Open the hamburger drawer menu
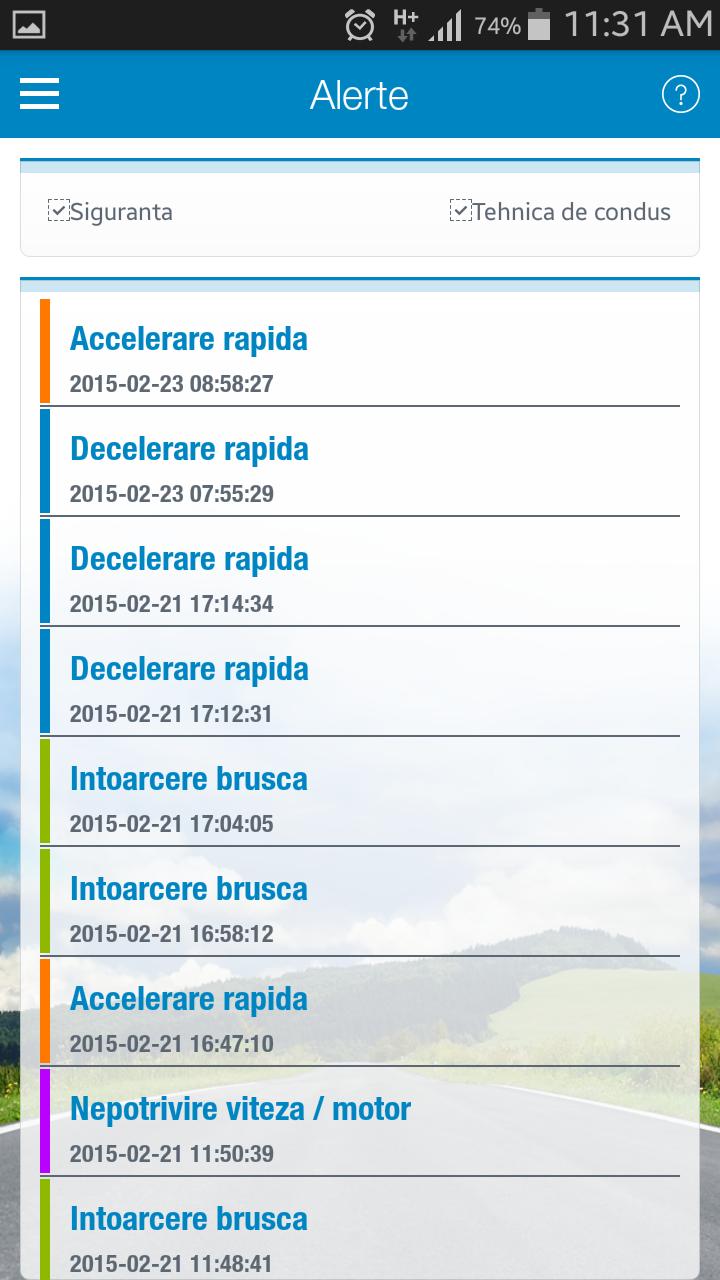Viewport: 720px width, 1280px height. tap(40, 94)
